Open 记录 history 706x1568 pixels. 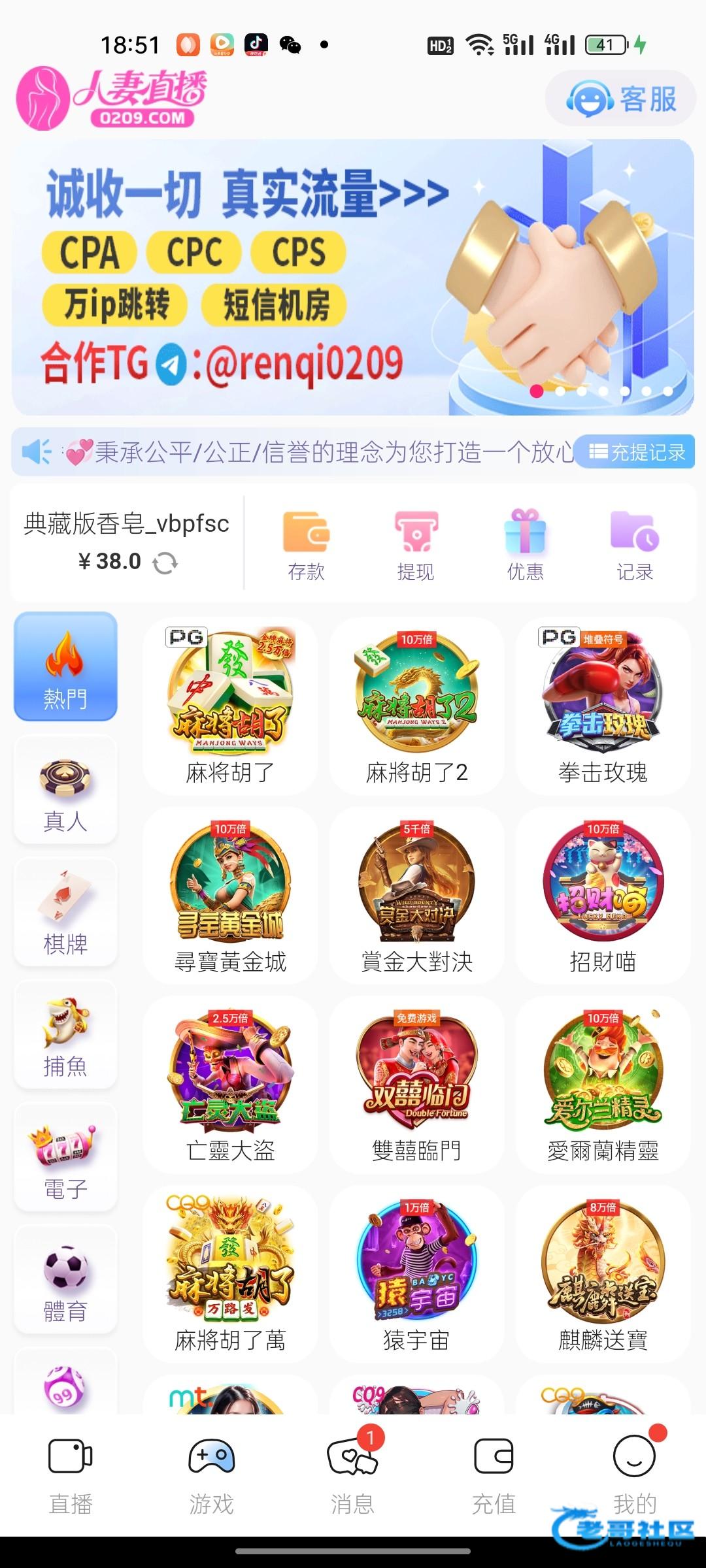click(634, 546)
